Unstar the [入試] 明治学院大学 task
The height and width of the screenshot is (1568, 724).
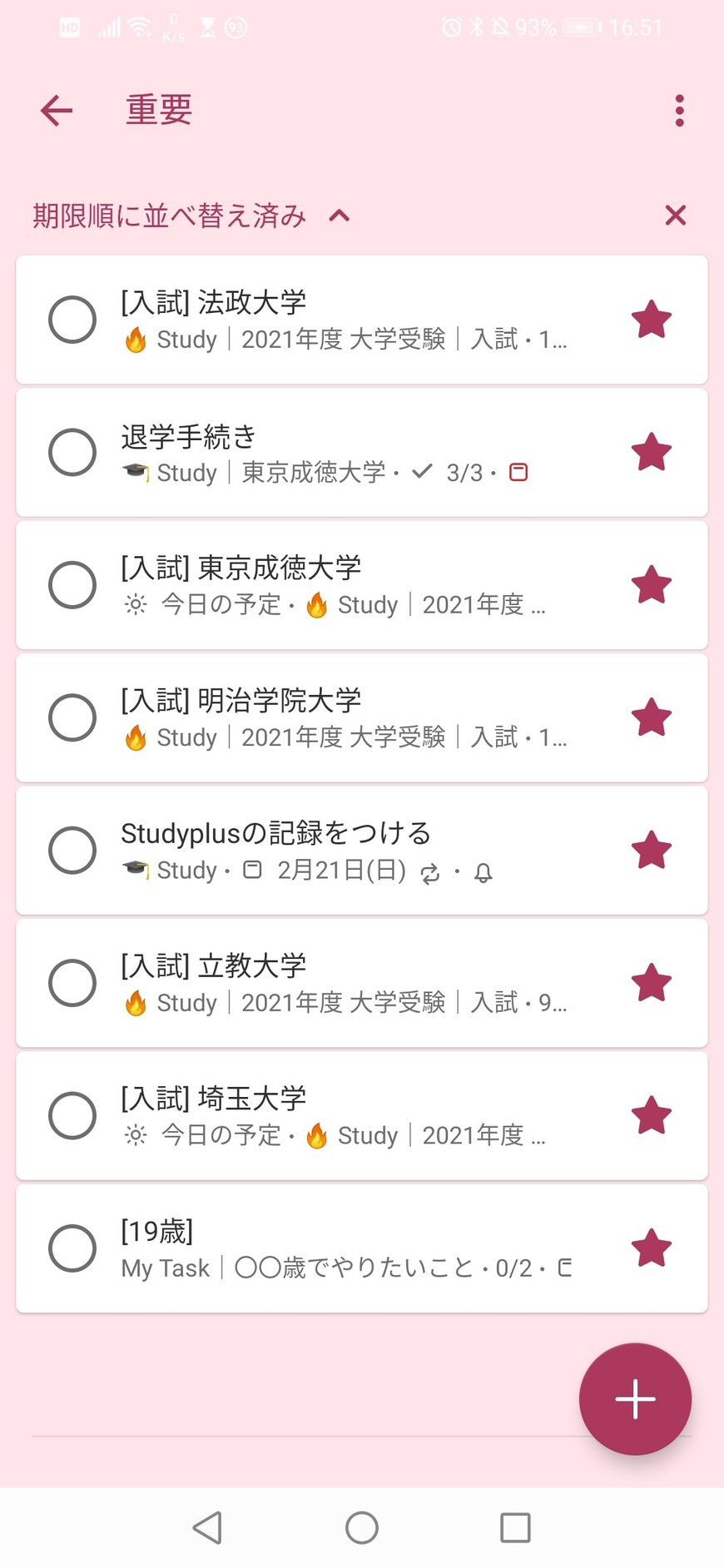[x=651, y=717]
